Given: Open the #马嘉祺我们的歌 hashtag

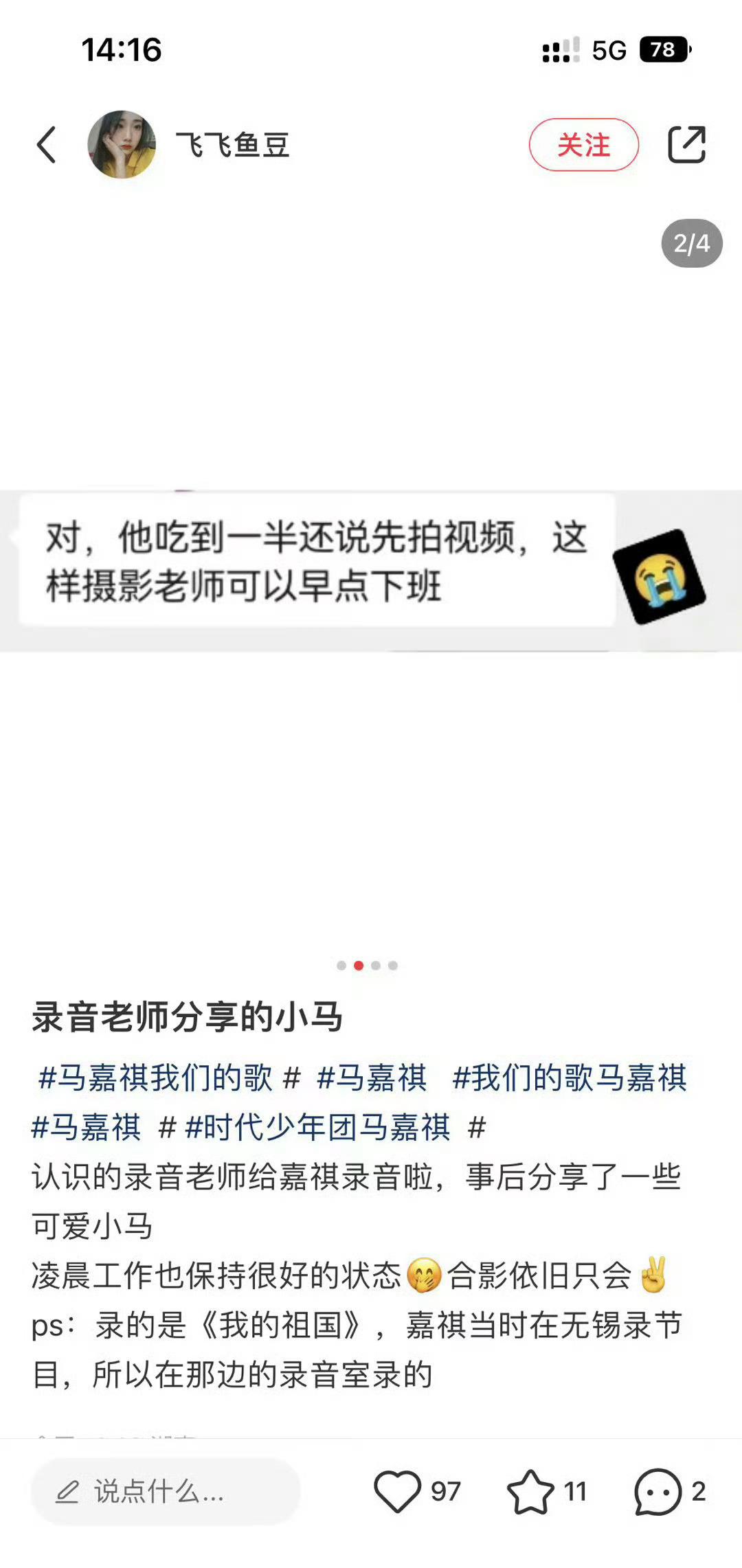Looking at the screenshot, I should click(156, 1078).
